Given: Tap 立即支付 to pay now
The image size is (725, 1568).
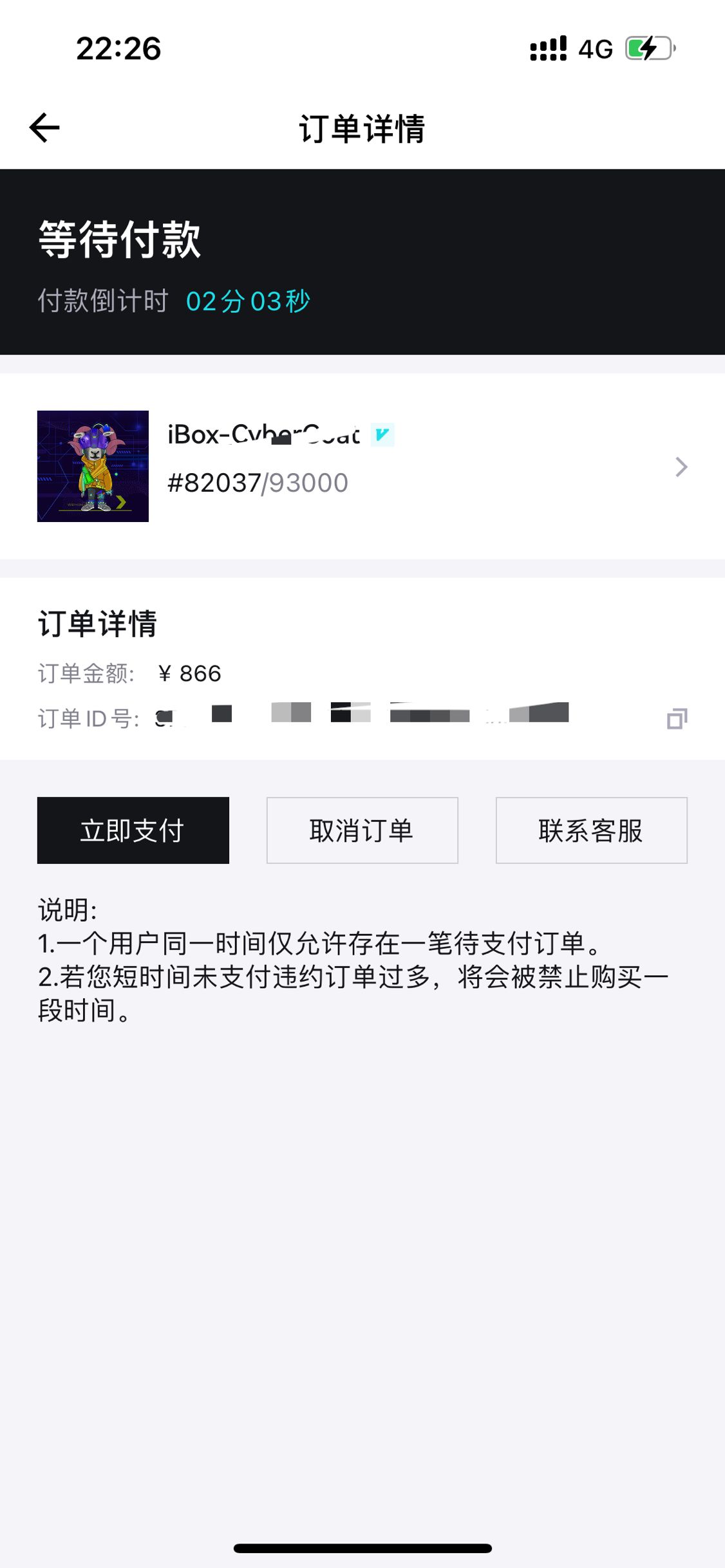Looking at the screenshot, I should point(133,830).
